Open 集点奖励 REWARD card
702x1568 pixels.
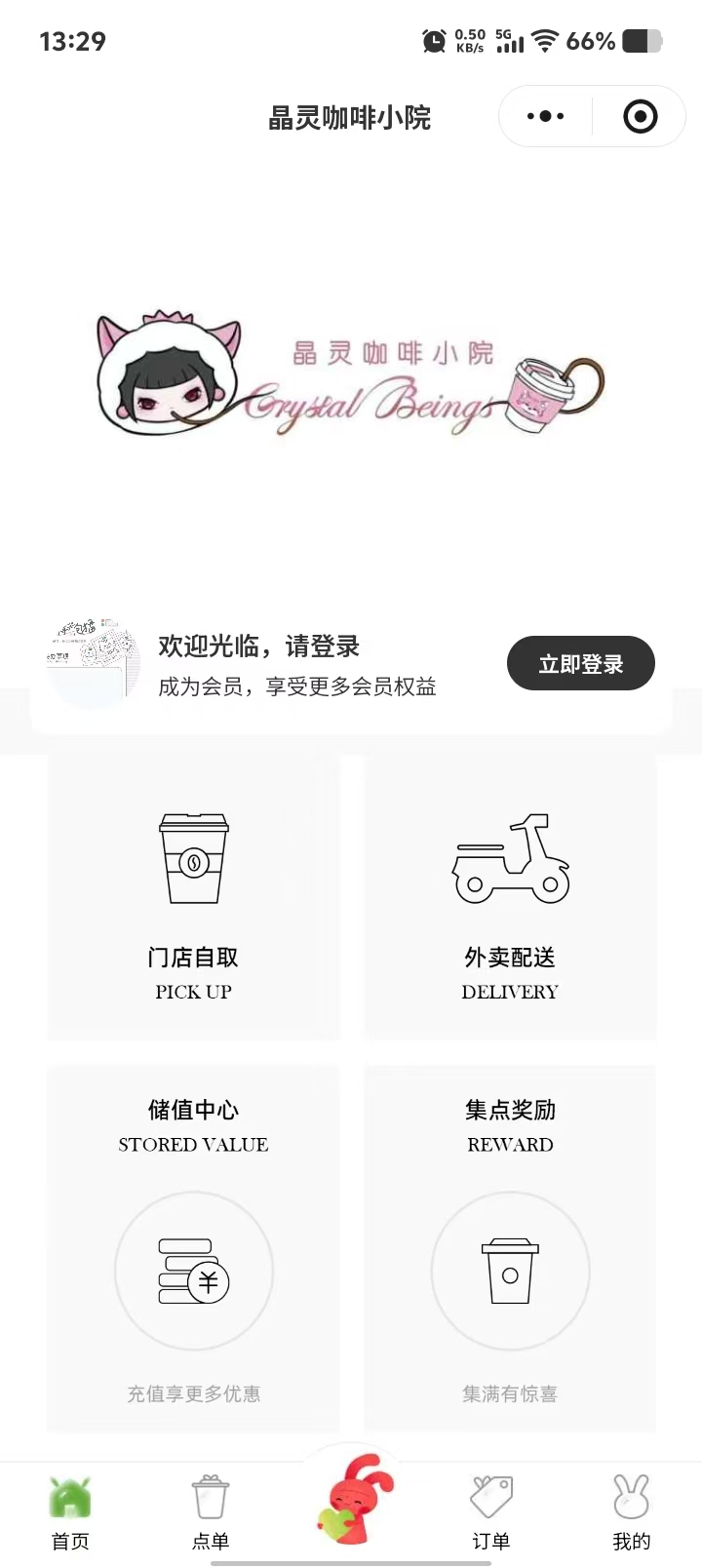[510, 1247]
